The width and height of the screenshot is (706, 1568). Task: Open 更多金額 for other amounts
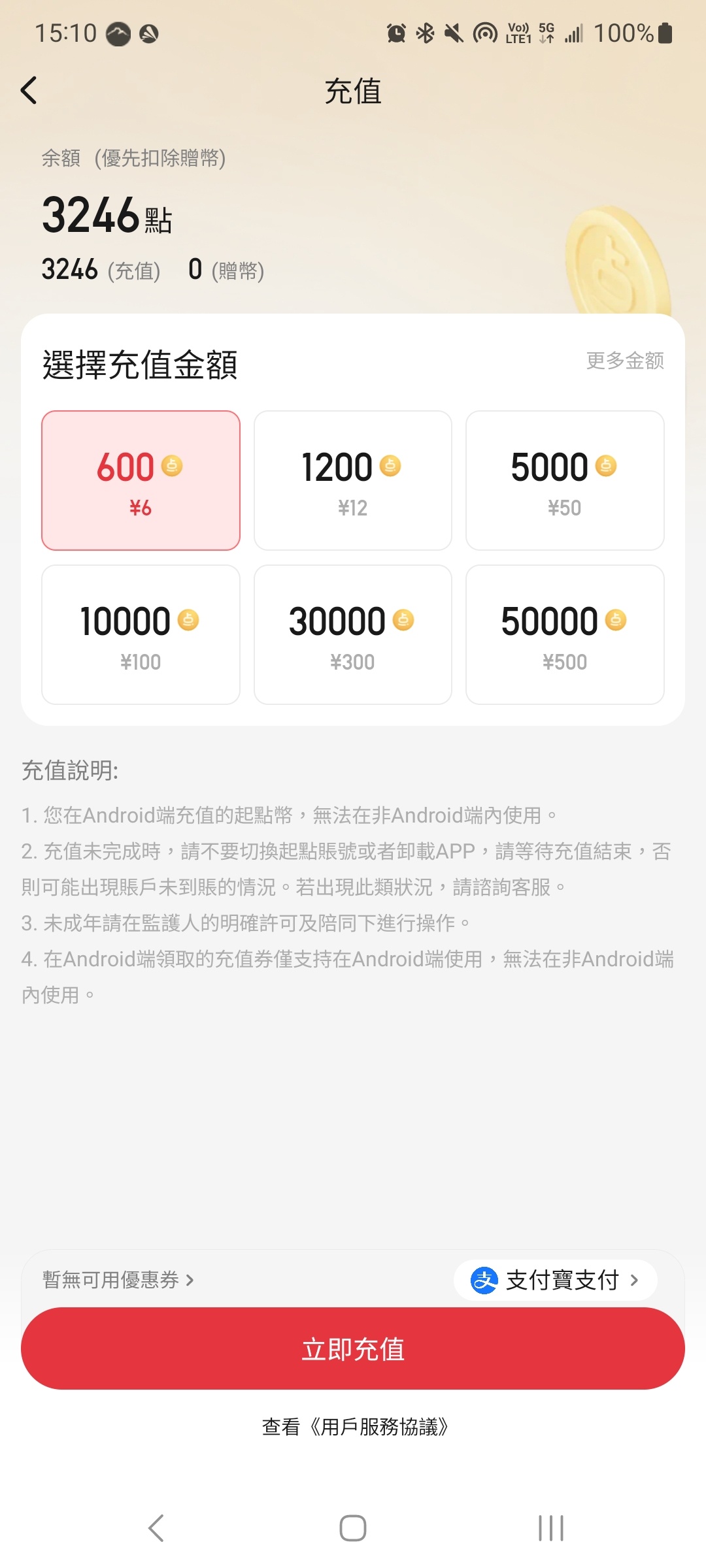(x=624, y=361)
